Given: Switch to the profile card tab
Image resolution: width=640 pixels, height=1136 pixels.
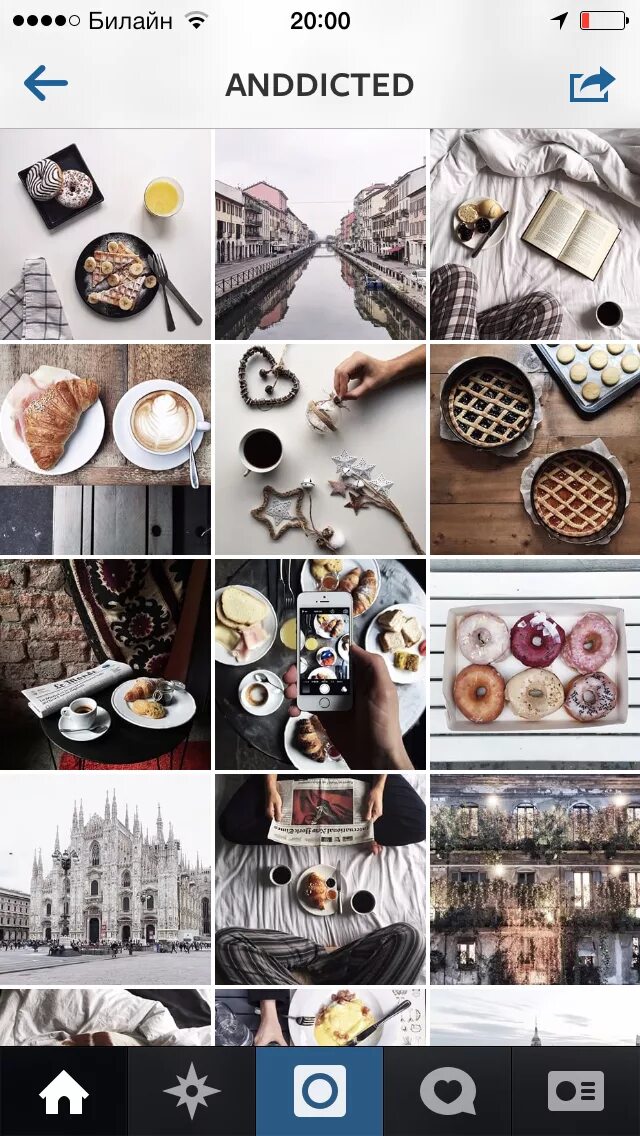Looking at the screenshot, I should click(575, 1091).
